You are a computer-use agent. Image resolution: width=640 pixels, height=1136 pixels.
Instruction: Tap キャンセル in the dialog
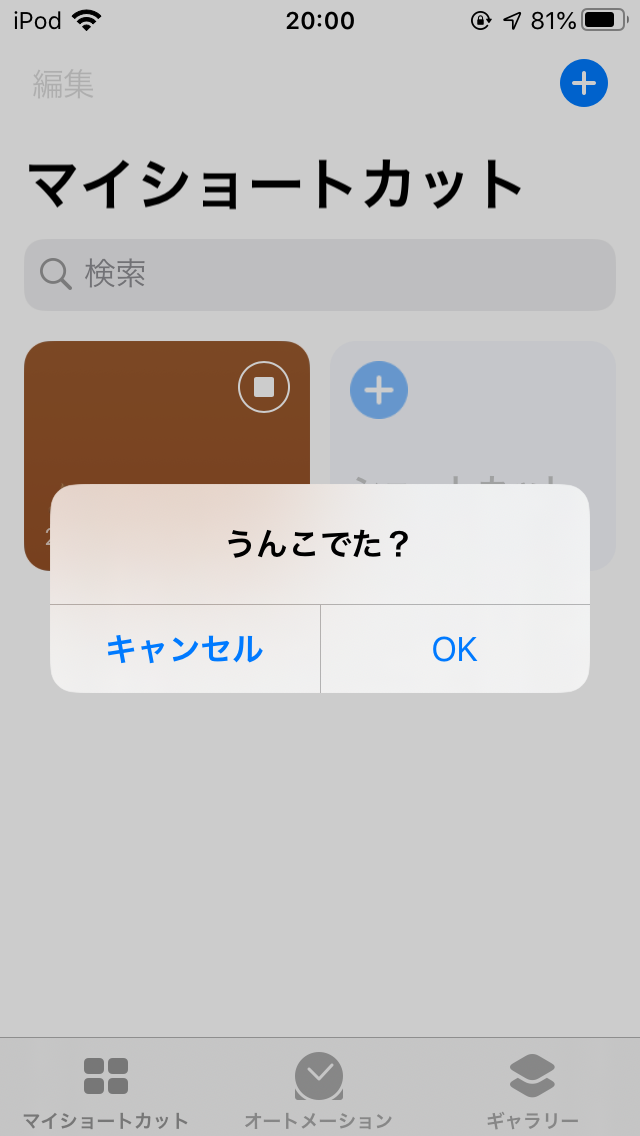[x=185, y=649]
